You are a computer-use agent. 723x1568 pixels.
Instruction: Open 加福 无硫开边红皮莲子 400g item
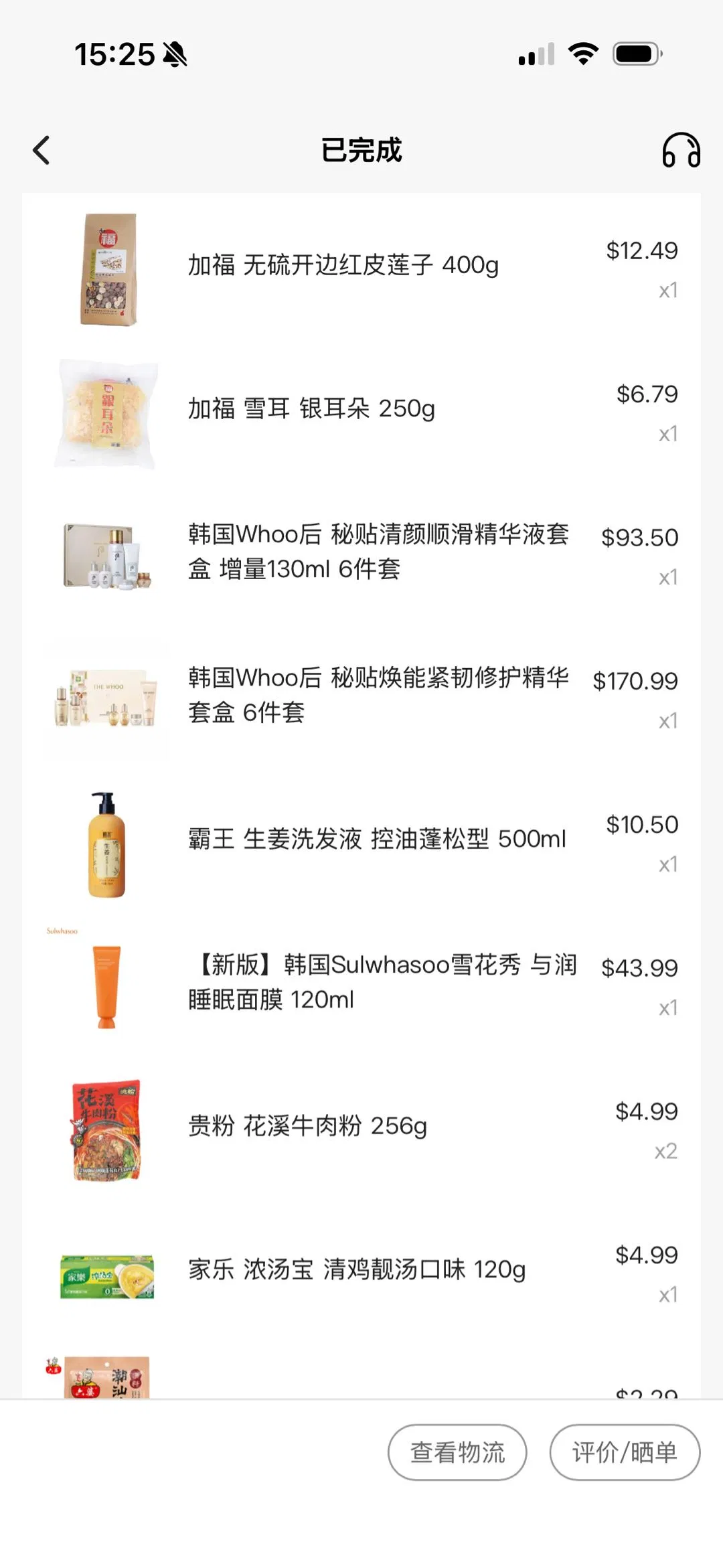coord(343,266)
